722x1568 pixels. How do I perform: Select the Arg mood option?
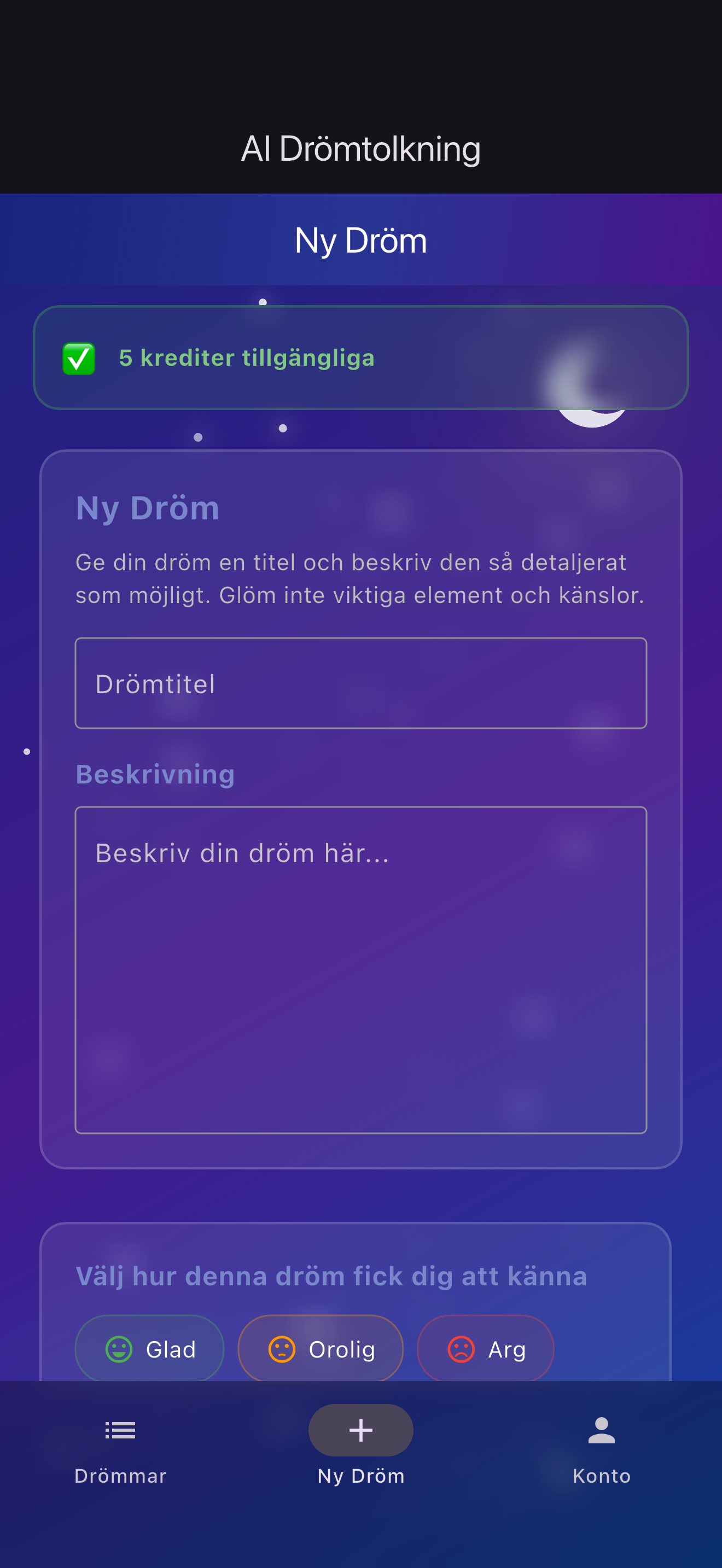point(485,1349)
